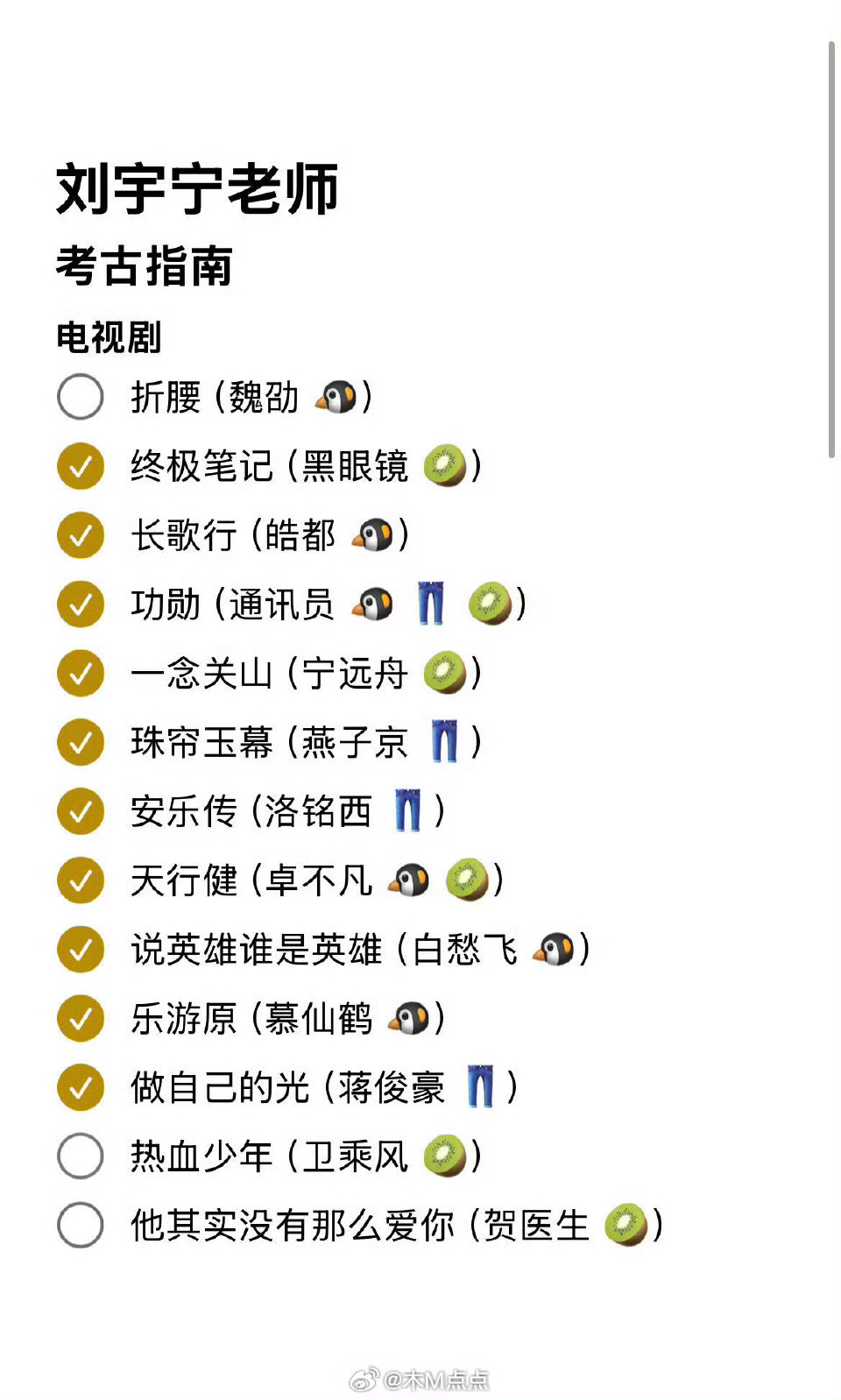
Task: Check the box for 折腰
Action: (x=80, y=398)
